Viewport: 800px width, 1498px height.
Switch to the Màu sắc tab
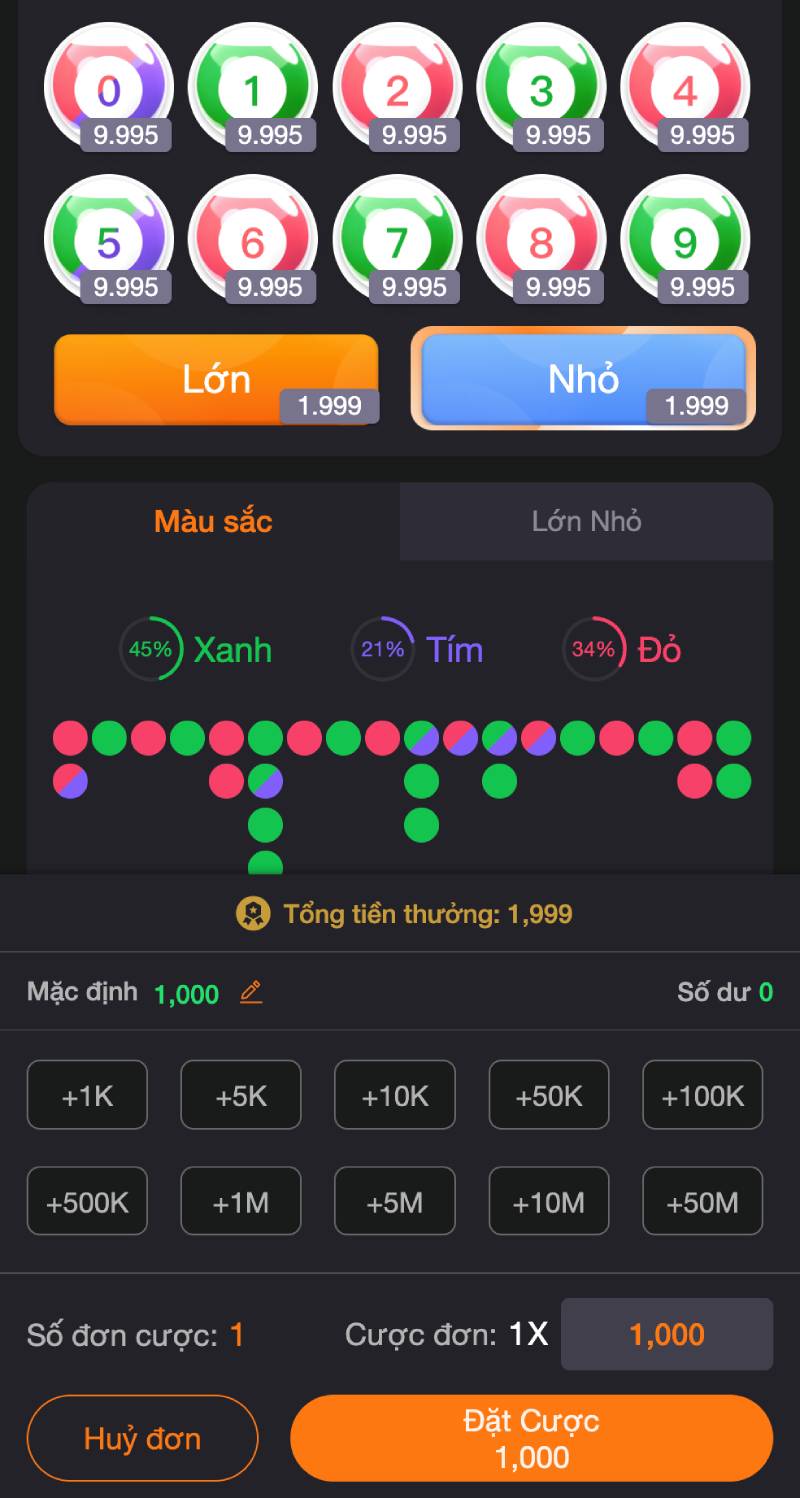point(213,521)
